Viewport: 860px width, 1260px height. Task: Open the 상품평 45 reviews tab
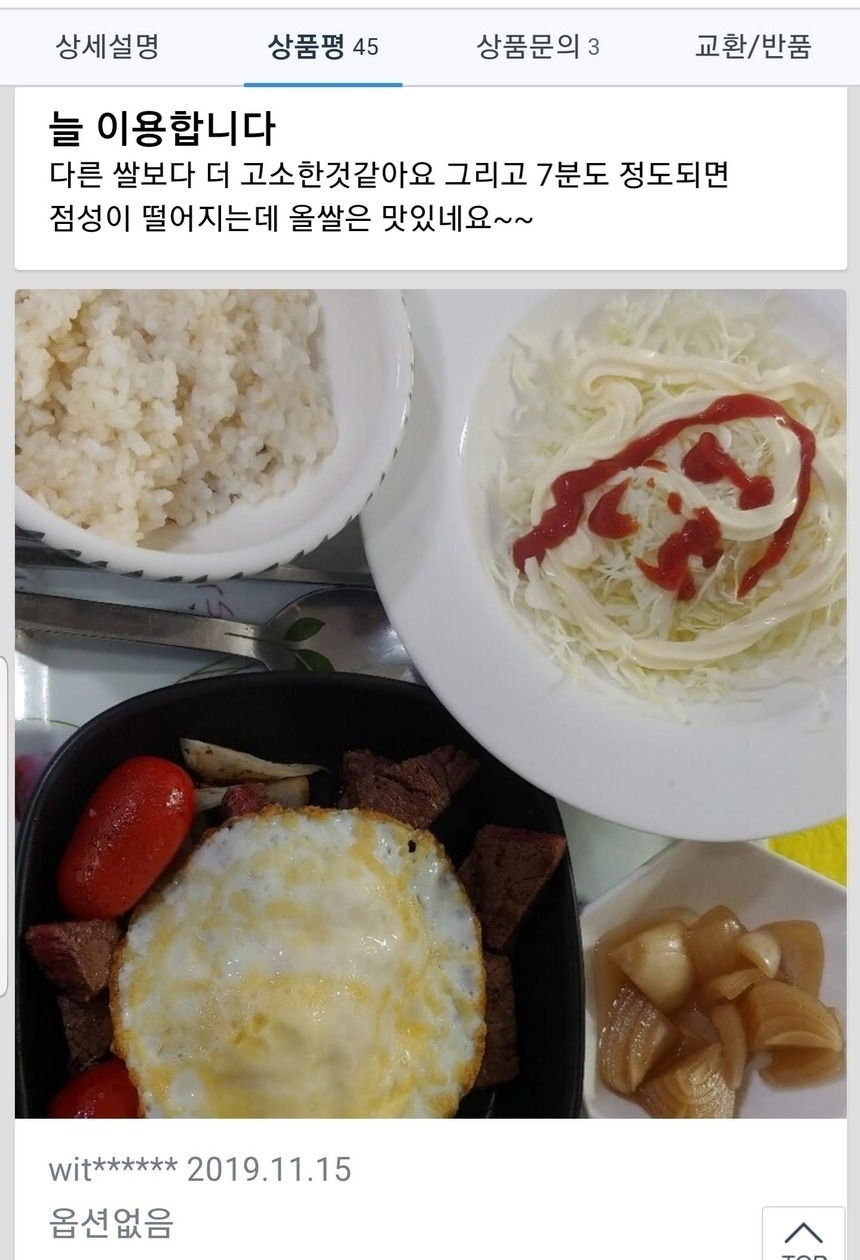(x=321, y=44)
